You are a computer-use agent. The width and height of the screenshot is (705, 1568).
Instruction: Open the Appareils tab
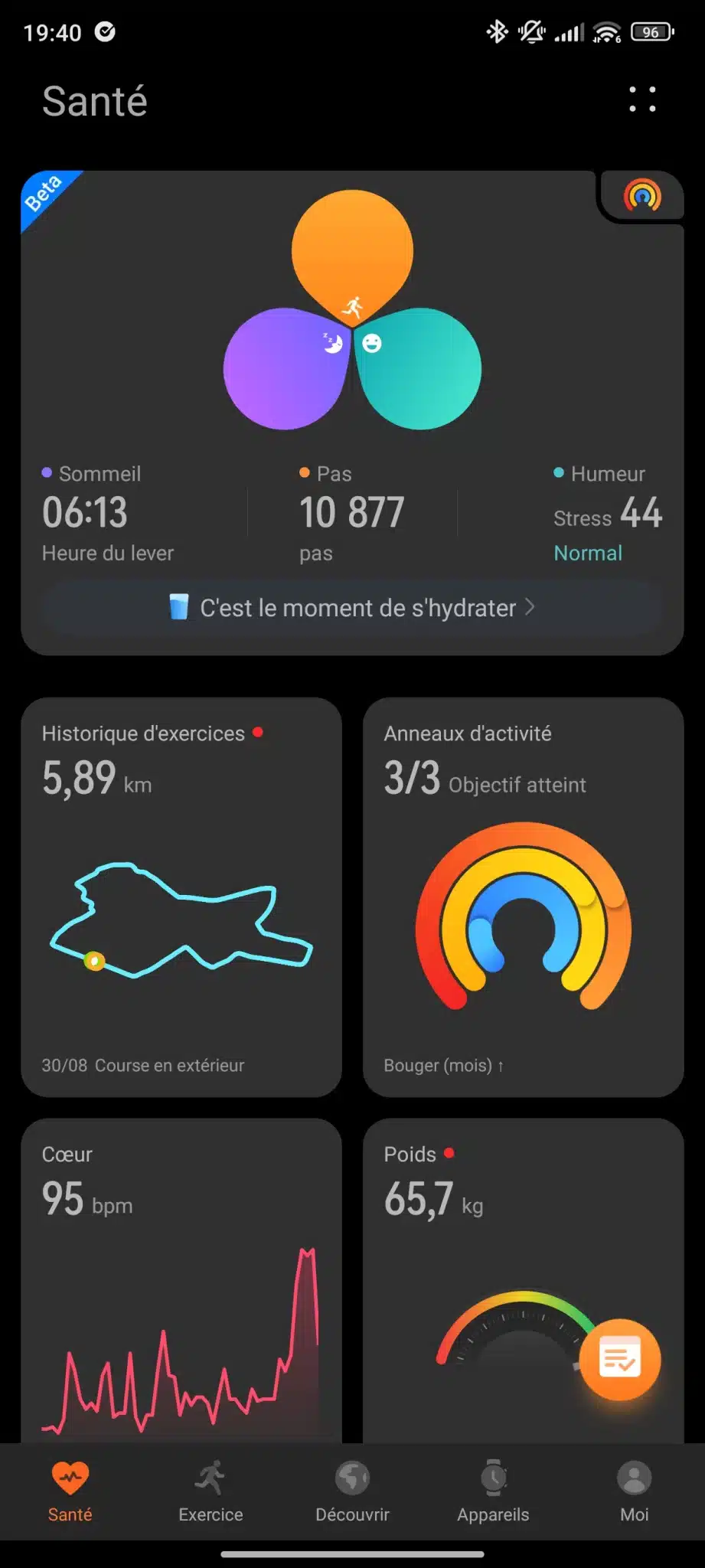[x=493, y=1491]
